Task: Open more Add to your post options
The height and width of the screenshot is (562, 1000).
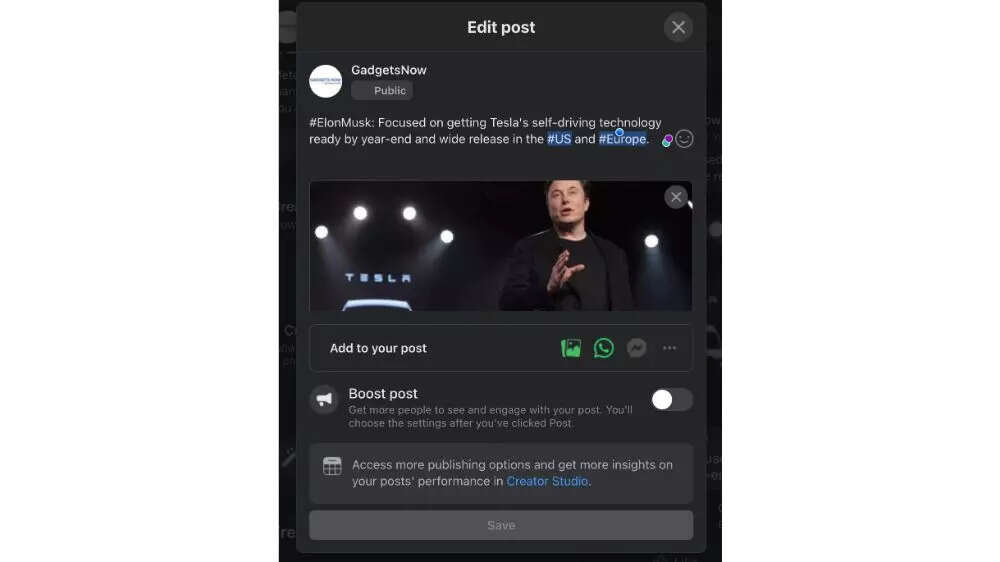Action: pyautogui.click(x=669, y=348)
